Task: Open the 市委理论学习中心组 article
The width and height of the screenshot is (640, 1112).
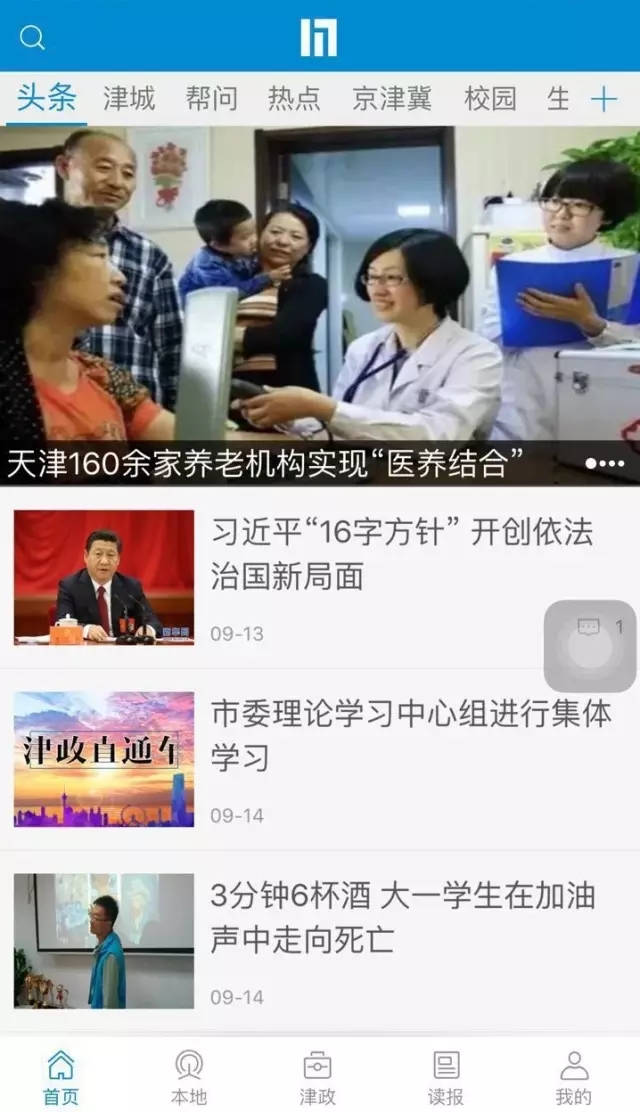Action: [410, 736]
